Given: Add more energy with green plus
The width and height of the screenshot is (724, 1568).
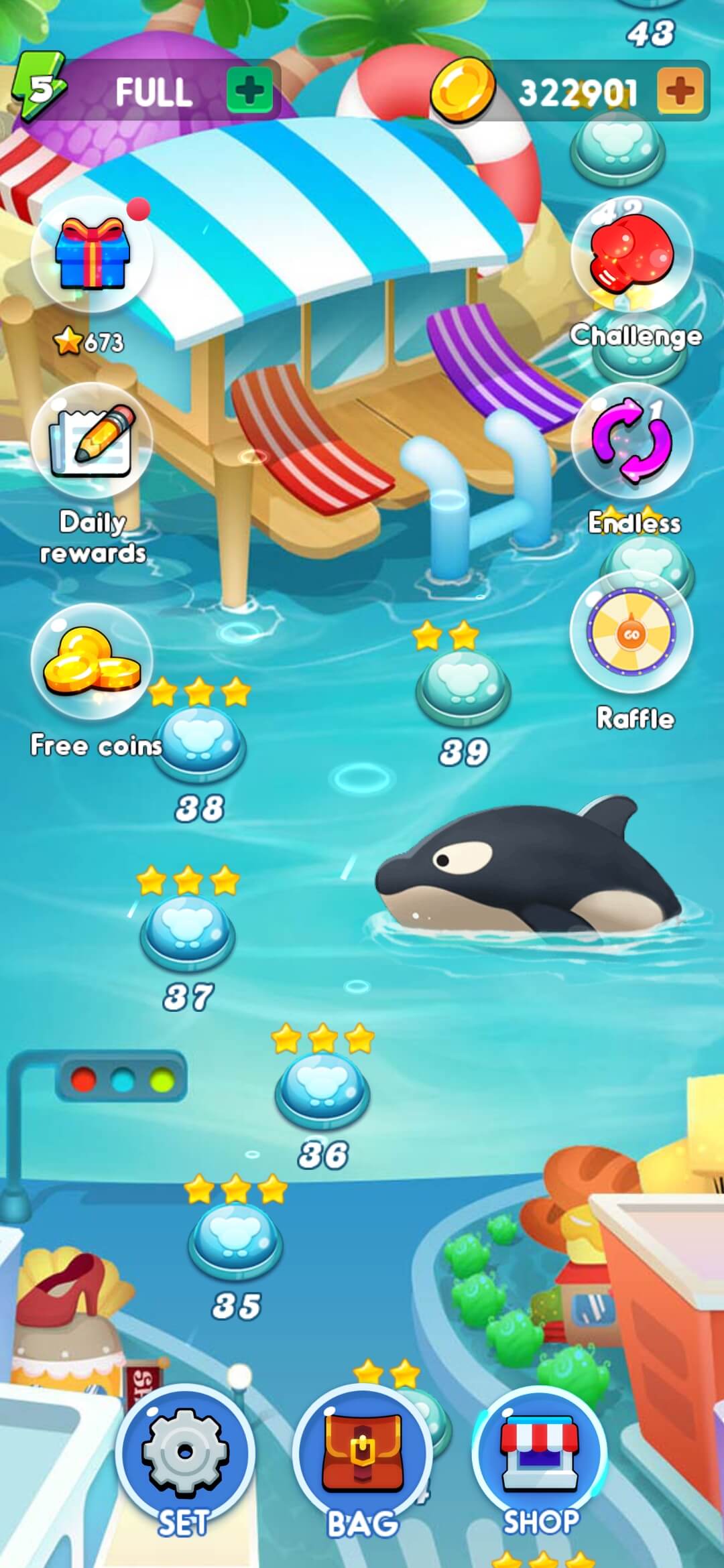Looking at the screenshot, I should pos(249,90).
